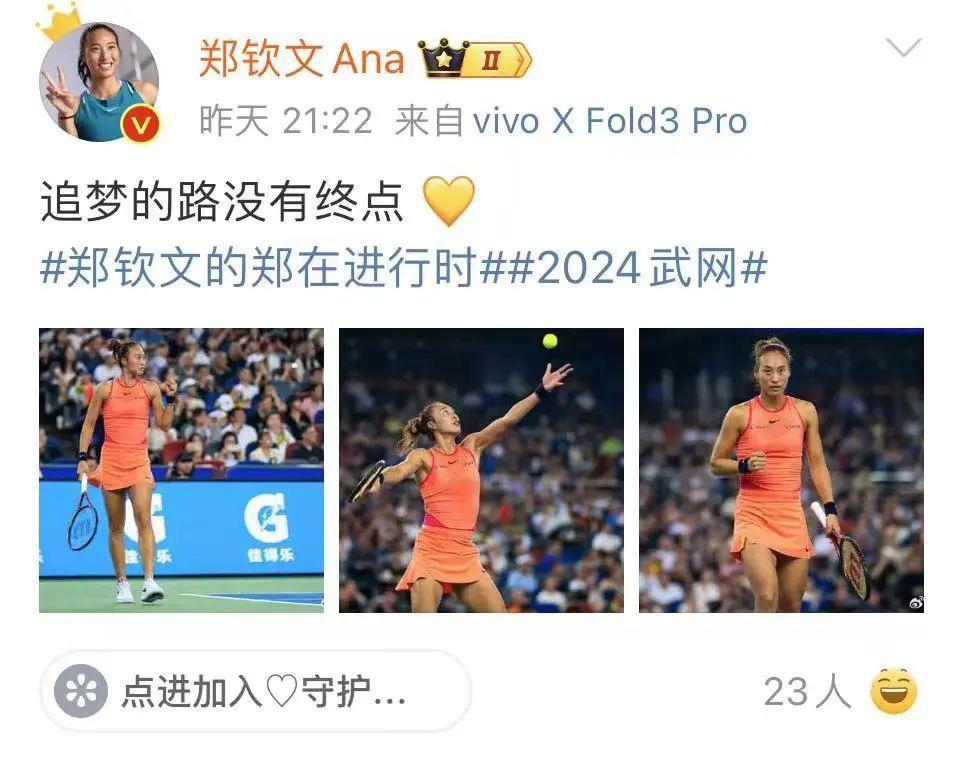The height and width of the screenshot is (759, 960).
Task: Expand the post options chevron
Action: coord(903,47)
